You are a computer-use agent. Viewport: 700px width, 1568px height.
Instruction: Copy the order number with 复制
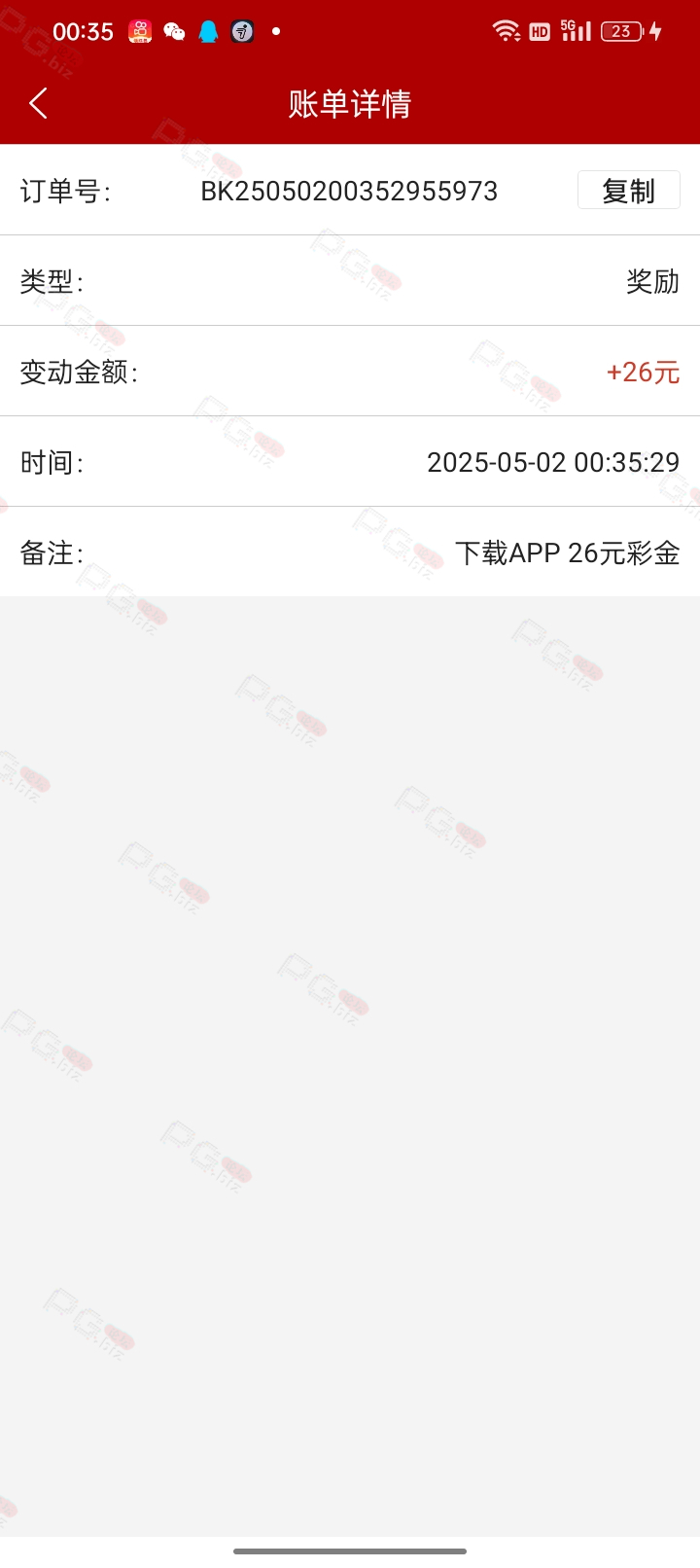[x=628, y=191]
